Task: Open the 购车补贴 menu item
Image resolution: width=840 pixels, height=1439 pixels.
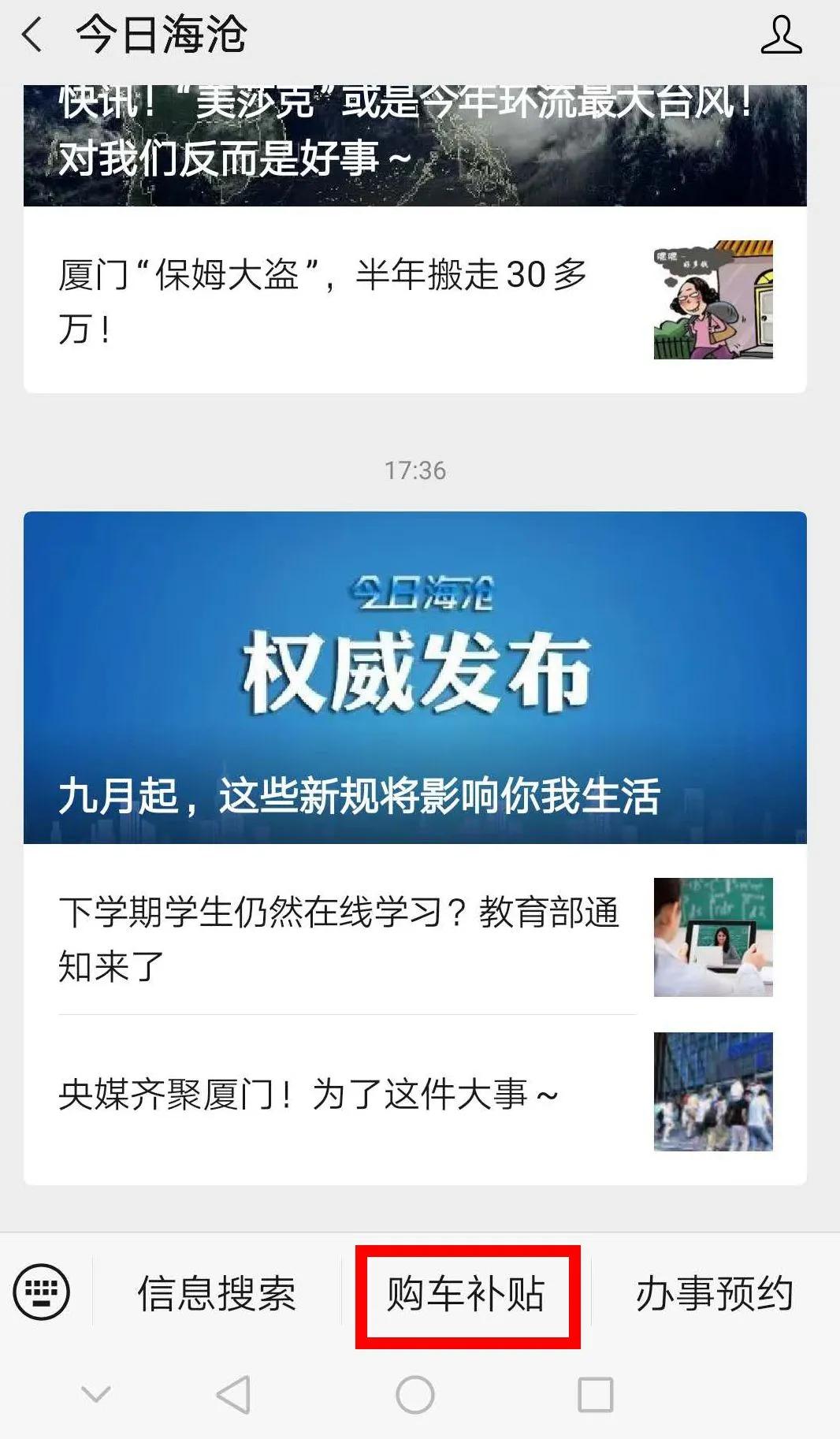Action: point(468,1289)
